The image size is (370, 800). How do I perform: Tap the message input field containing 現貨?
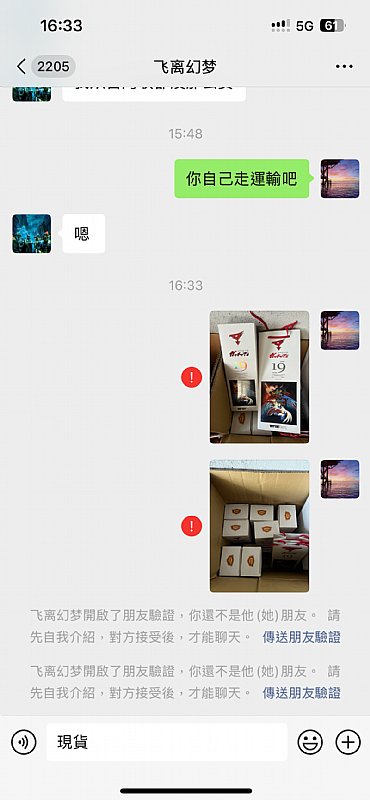coord(167,742)
